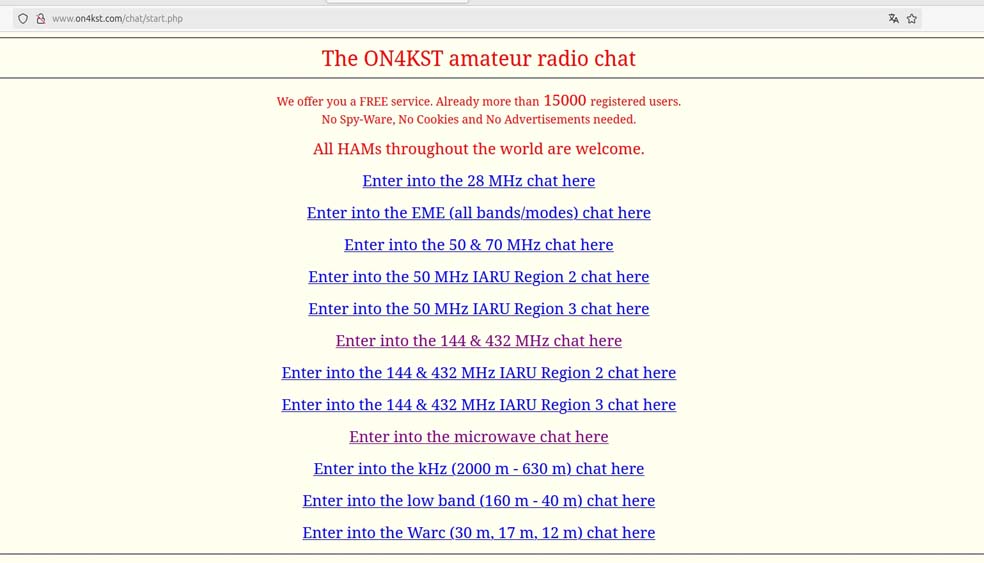Open the shield tracking protection icon

tap(23, 18)
